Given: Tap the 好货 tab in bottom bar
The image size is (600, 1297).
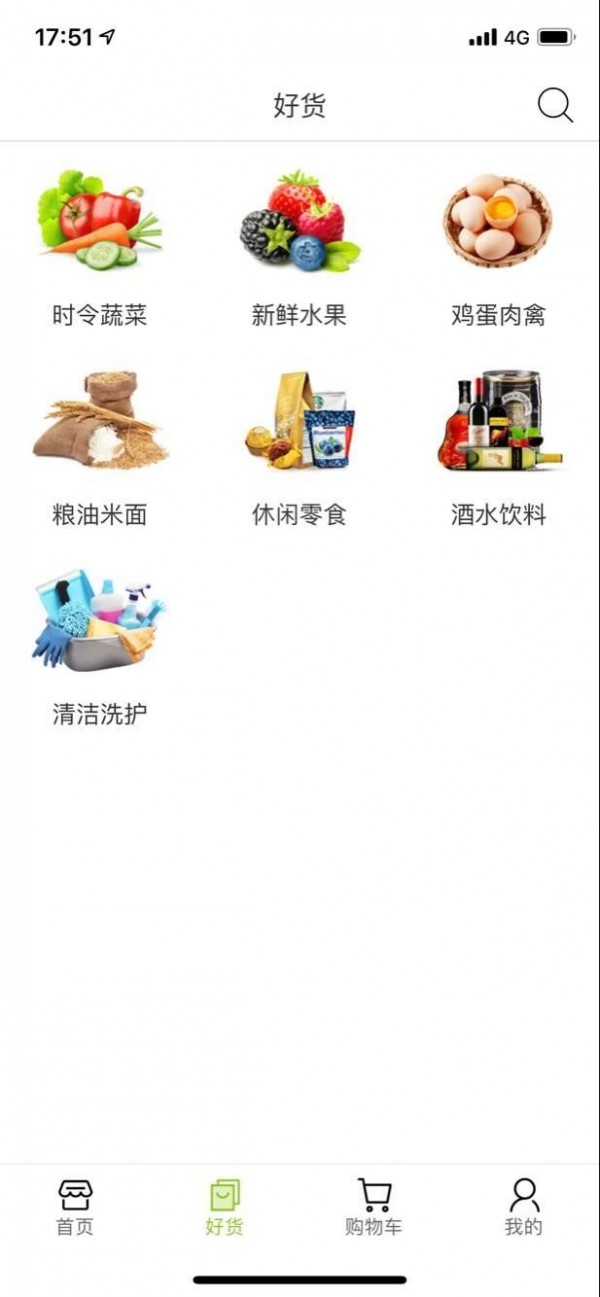Looking at the screenshot, I should (x=224, y=1206).
